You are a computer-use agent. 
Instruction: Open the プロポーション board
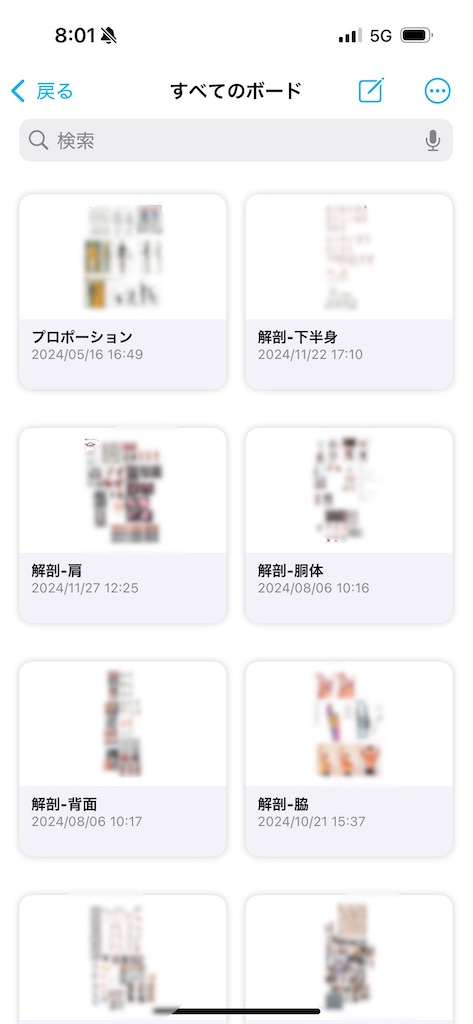point(123,292)
